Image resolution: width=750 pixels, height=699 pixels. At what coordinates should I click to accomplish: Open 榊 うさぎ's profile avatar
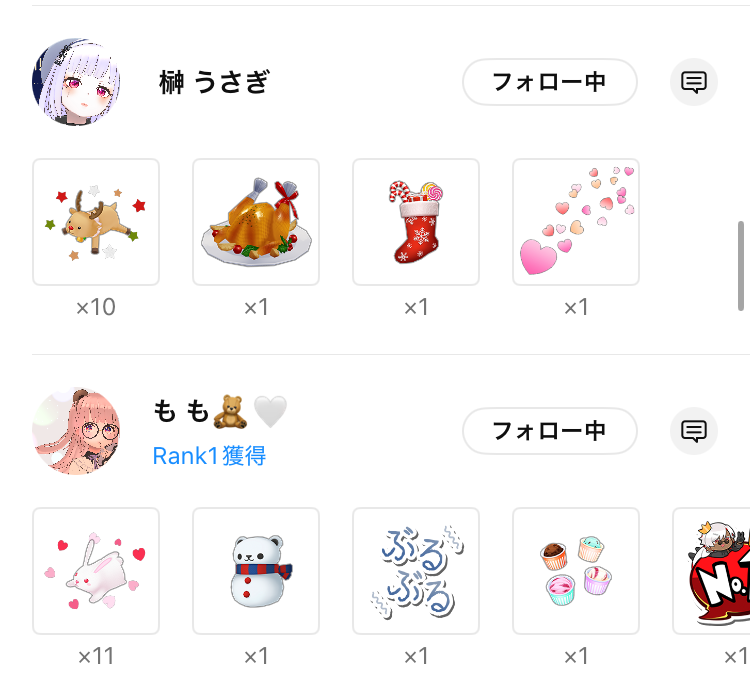(76, 82)
